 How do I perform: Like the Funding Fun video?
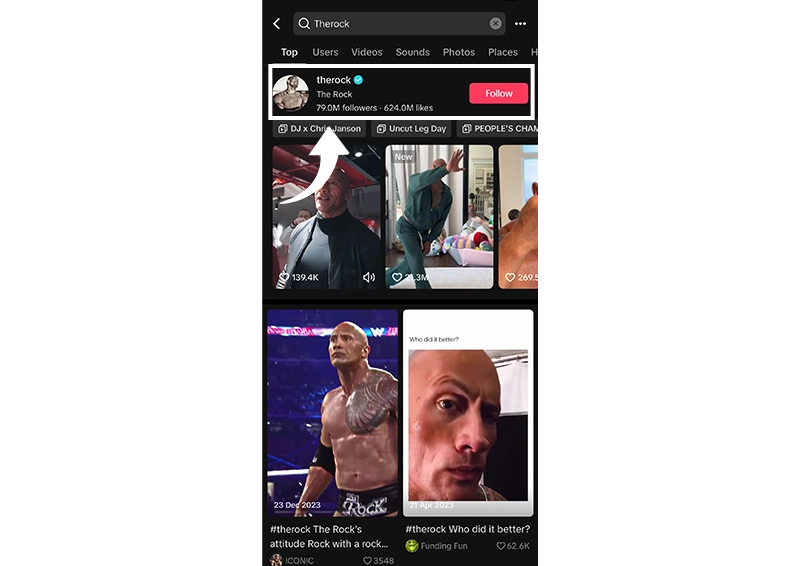tap(502, 546)
